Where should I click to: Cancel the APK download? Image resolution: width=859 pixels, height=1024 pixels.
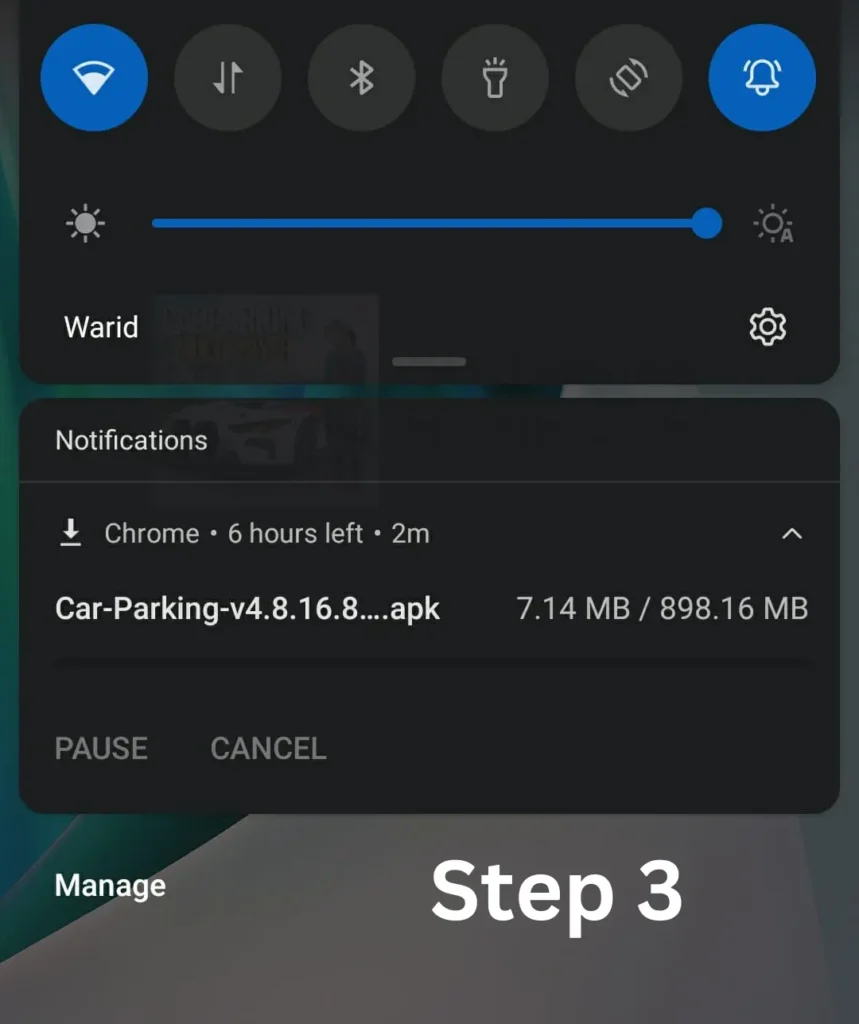[x=267, y=748]
